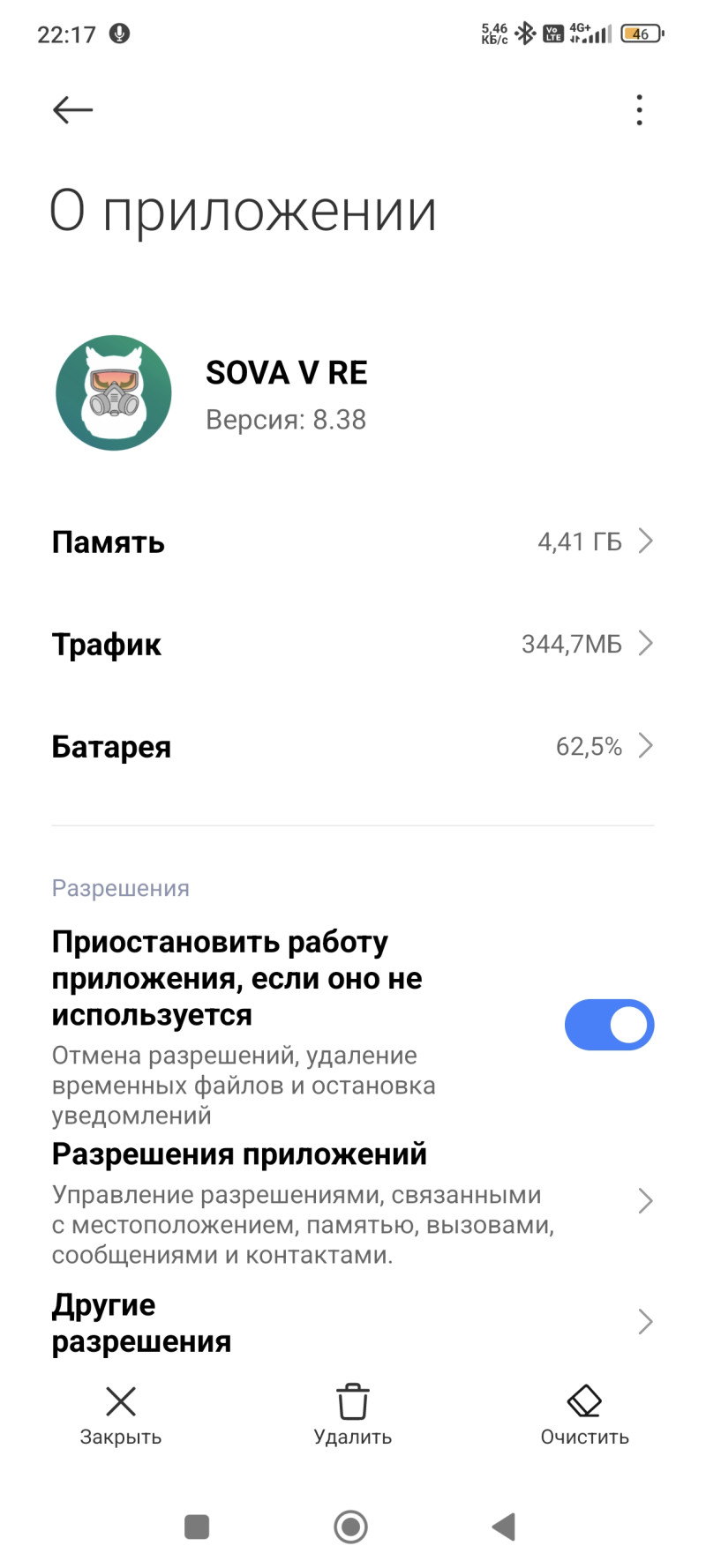The image size is (706, 1568).
Task: Toggle pausing app when unused
Action: coord(609,1025)
